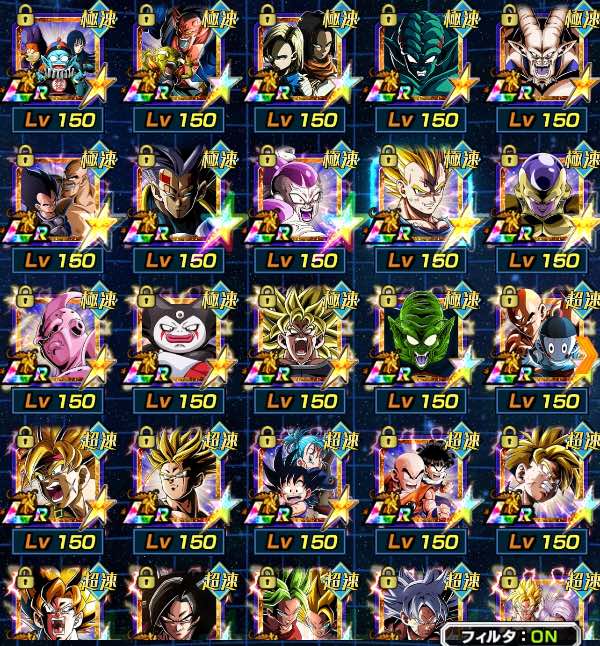
Task: Choose the silver-haired Ultra Instinct Goku card
Action: [421, 606]
